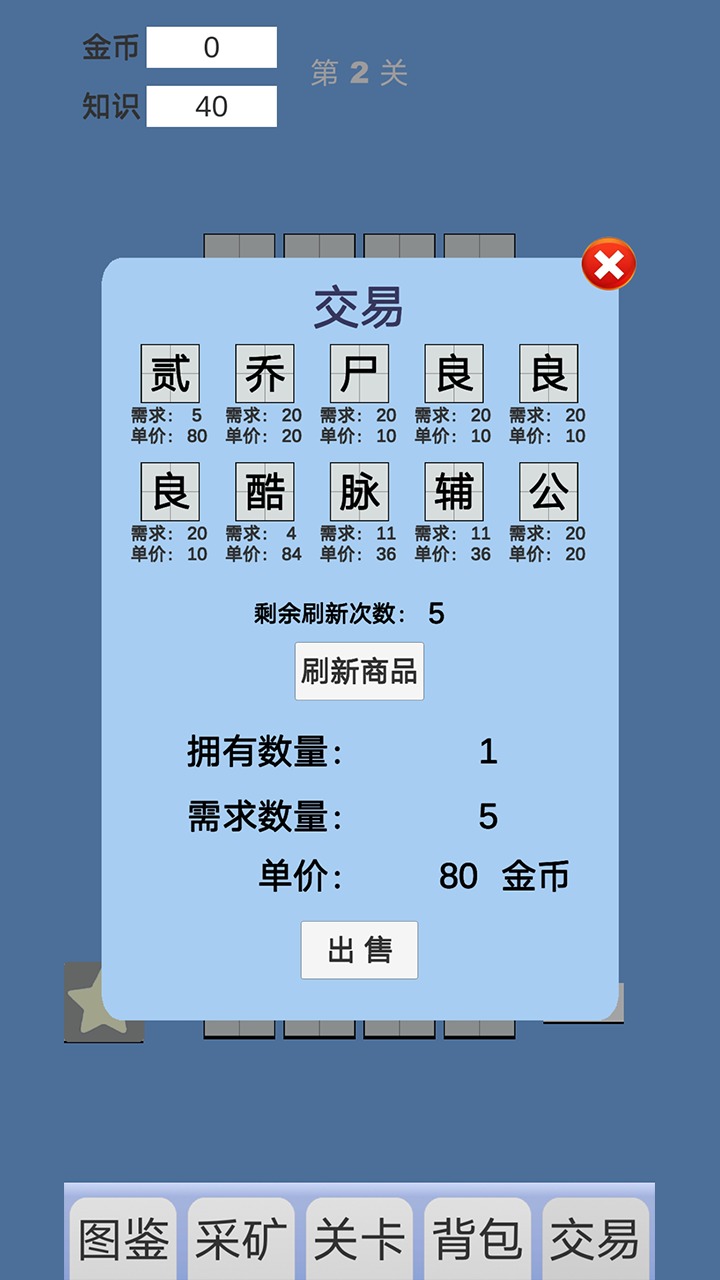This screenshot has height=1280, width=720.
Task: Select the 贰 character tile
Action: click(170, 374)
